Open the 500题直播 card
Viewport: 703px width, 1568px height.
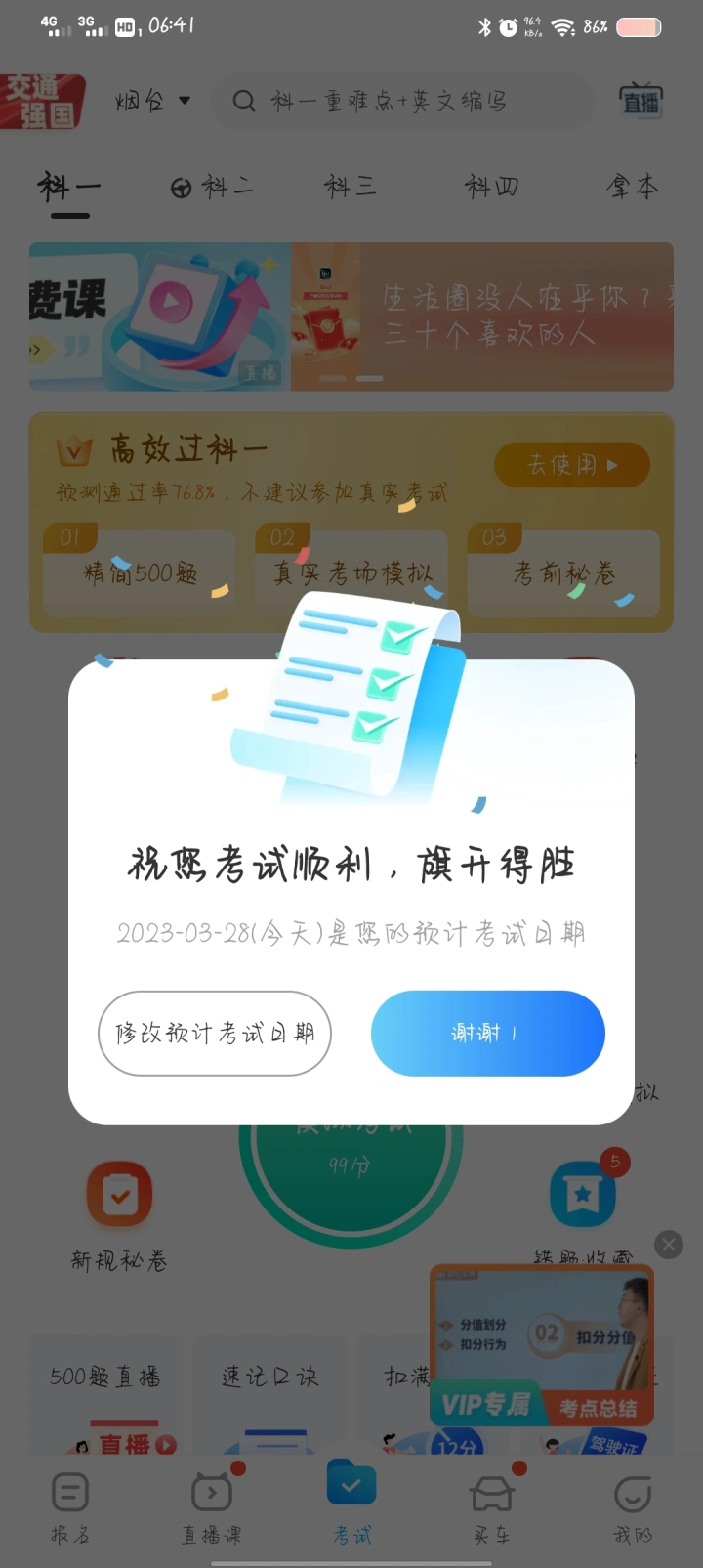[105, 1396]
